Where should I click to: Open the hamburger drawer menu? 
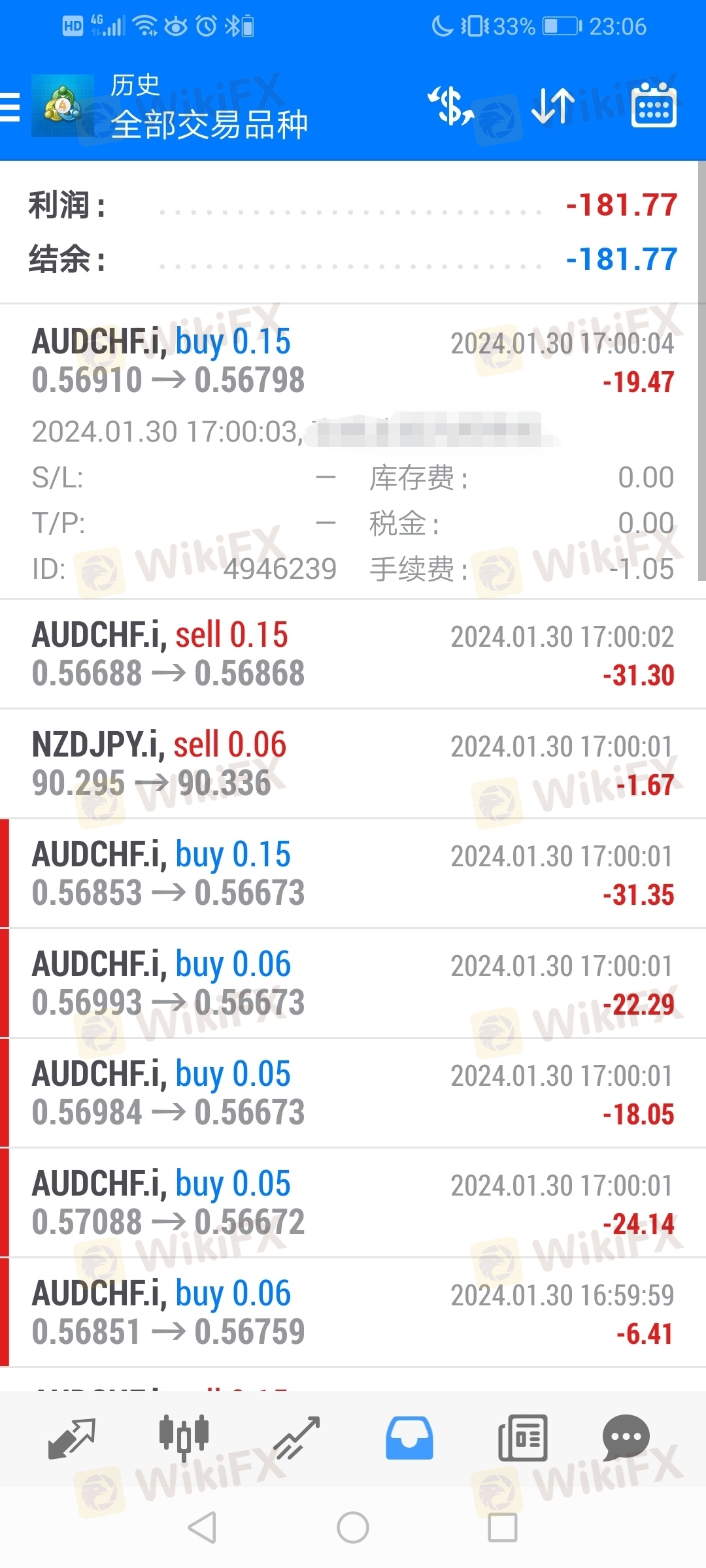pos(9,107)
